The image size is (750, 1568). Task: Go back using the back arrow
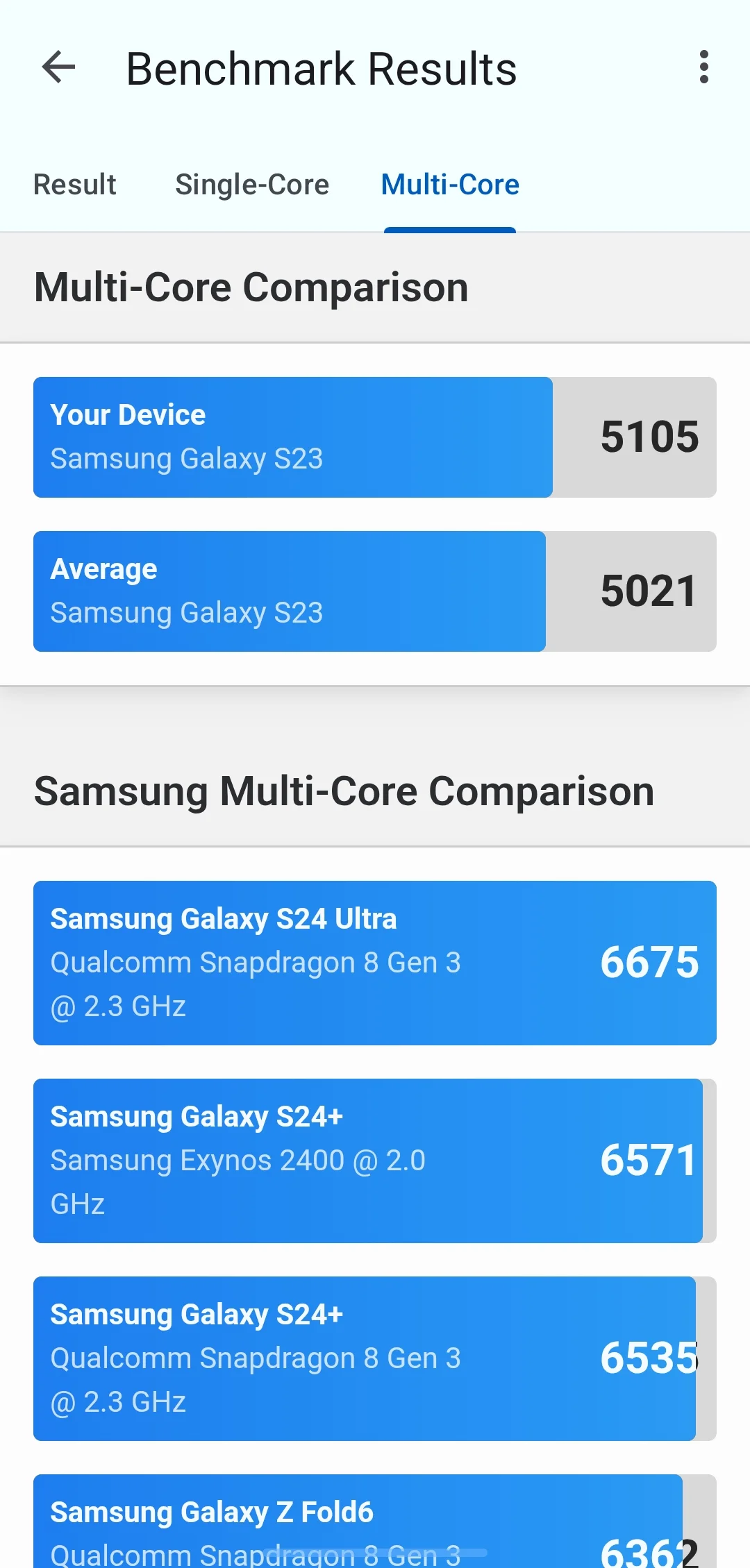[x=58, y=68]
